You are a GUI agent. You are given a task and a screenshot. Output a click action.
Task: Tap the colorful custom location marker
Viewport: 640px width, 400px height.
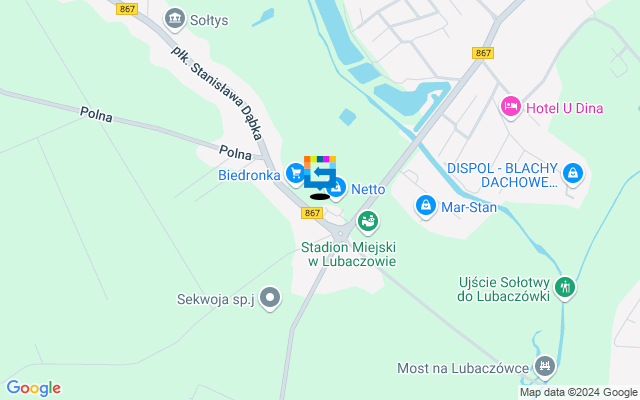[320, 172]
